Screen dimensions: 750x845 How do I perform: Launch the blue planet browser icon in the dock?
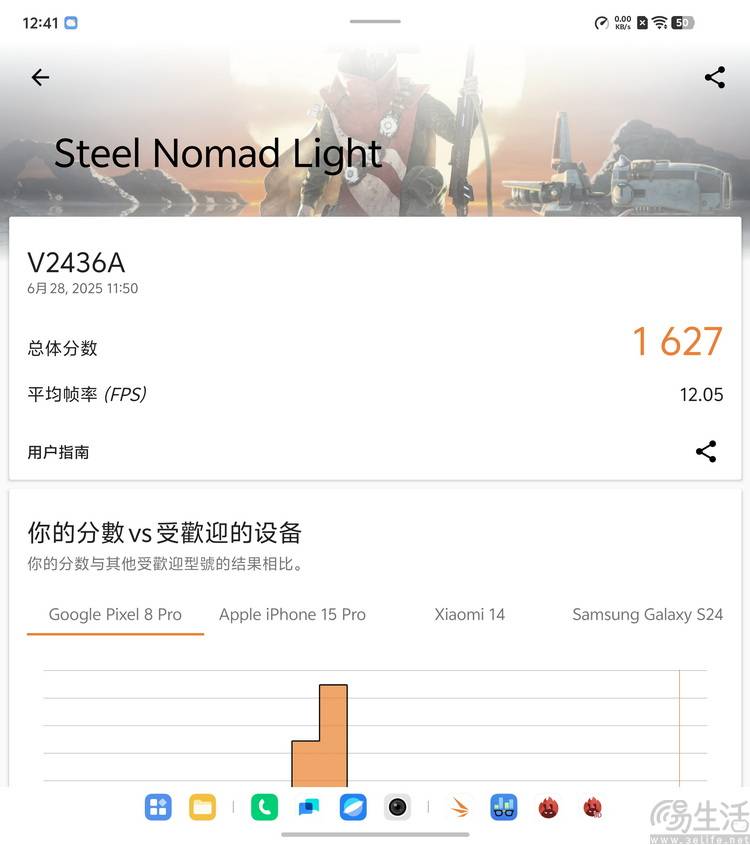click(353, 807)
